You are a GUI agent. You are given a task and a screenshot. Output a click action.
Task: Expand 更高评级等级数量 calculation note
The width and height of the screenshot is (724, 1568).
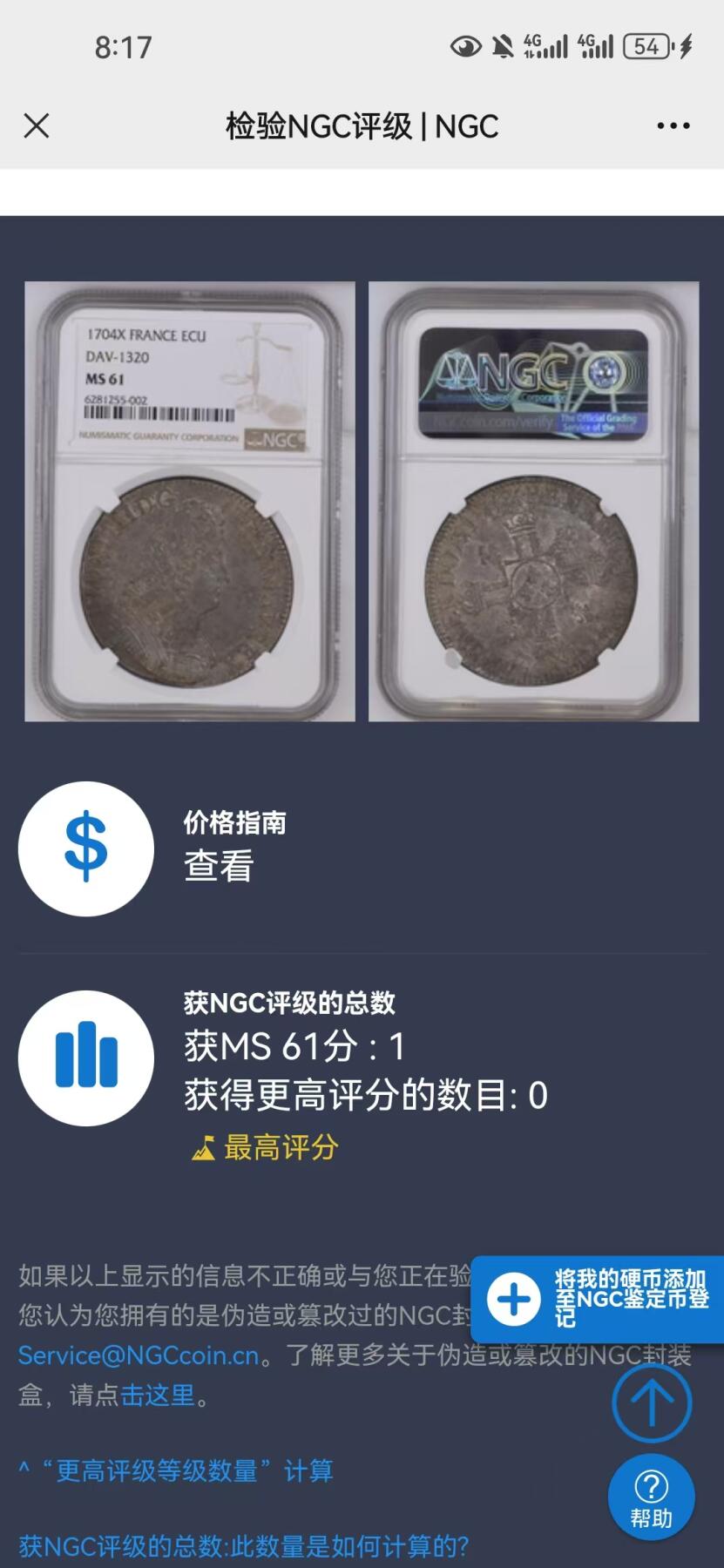pyautogui.click(x=176, y=1470)
